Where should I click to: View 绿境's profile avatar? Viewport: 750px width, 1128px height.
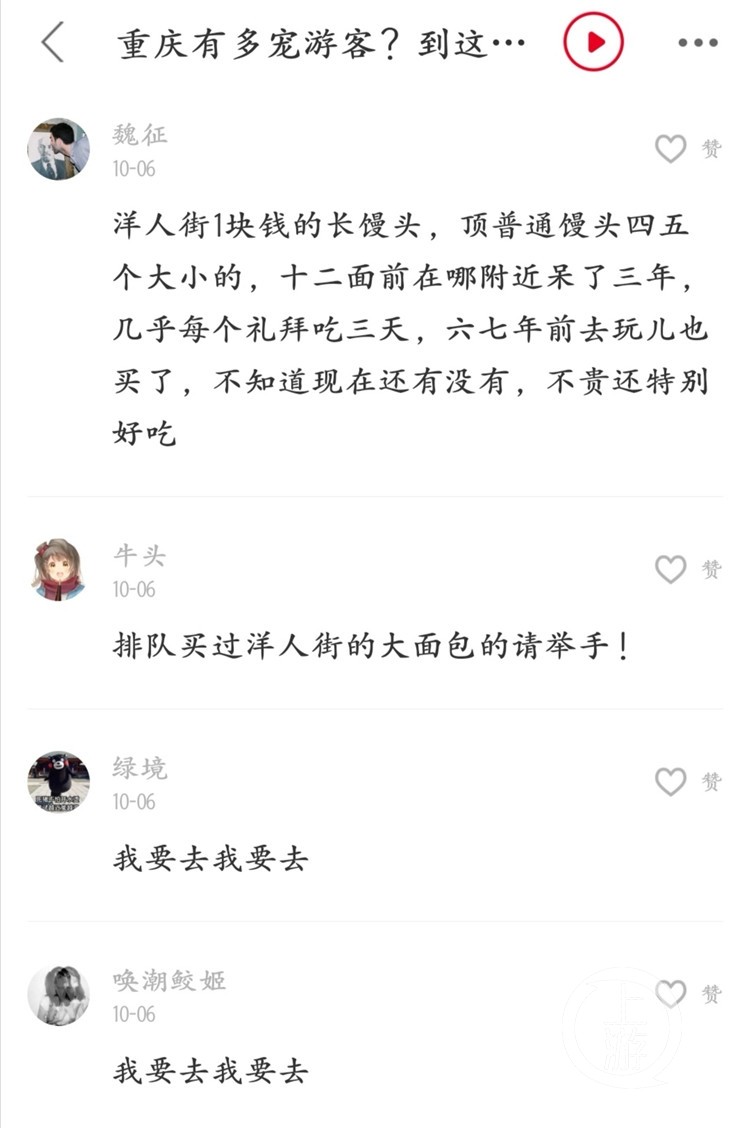(58, 782)
